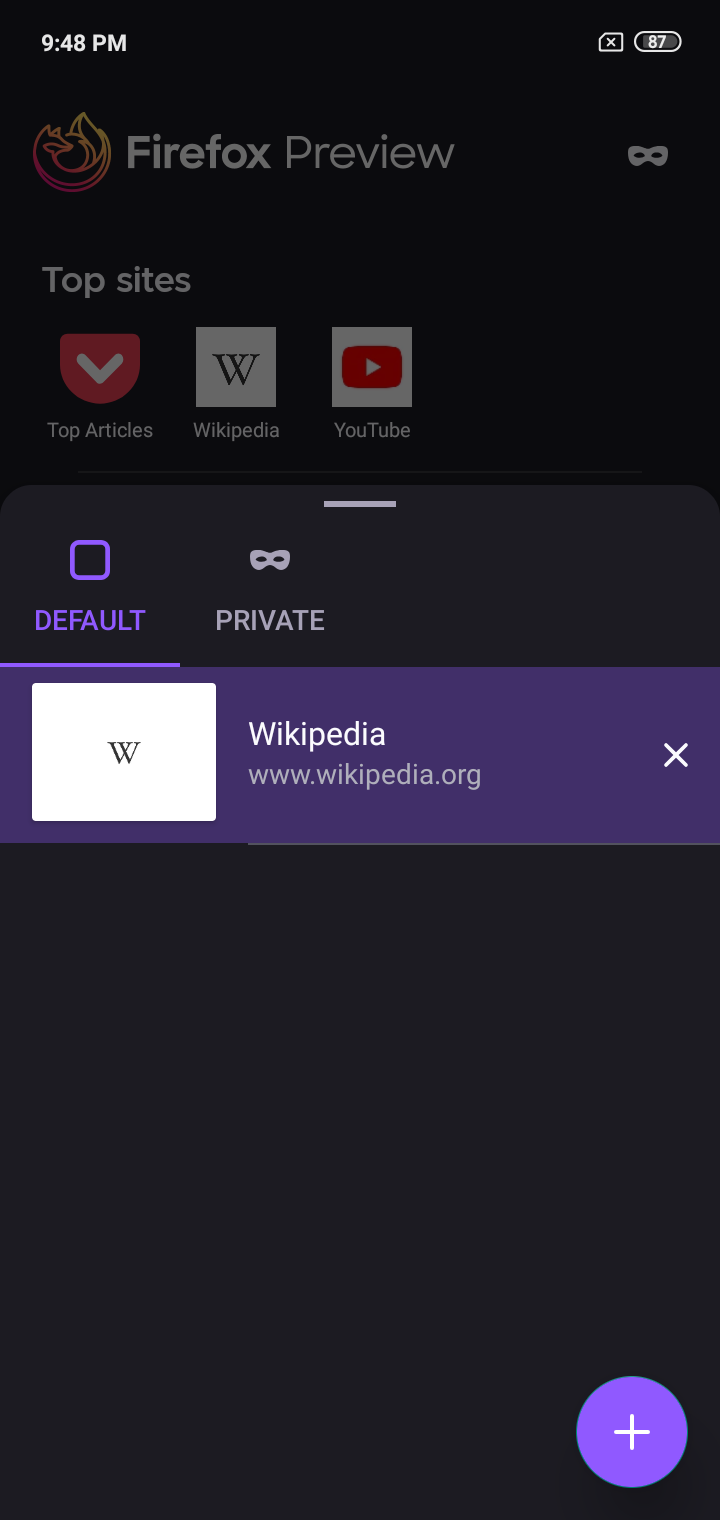Select the Default tabs section
Image resolution: width=720 pixels, height=1520 pixels.
(x=90, y=590)
